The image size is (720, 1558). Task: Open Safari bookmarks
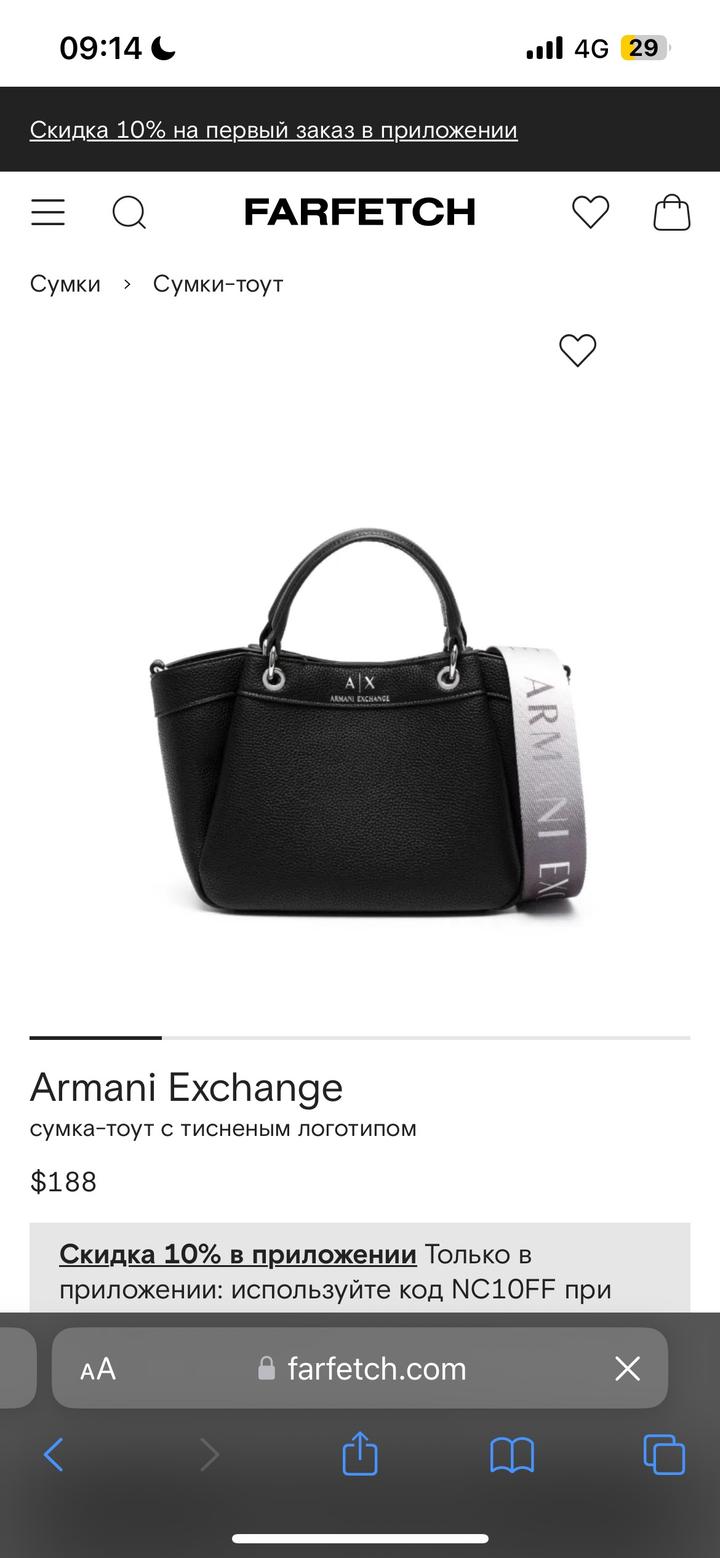point(512,1455)
